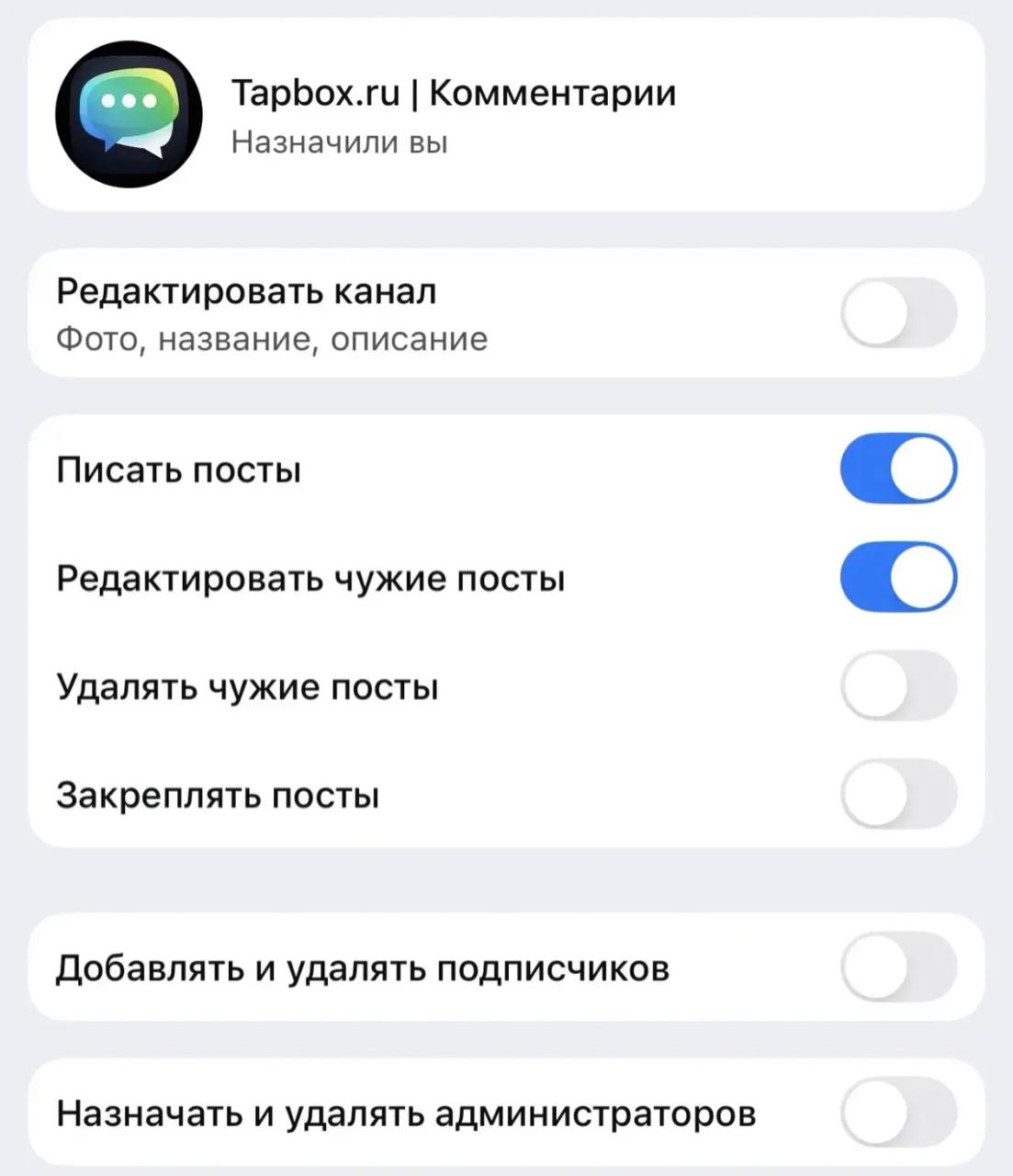Disable Редактировать чужие посты
1013x1176 pixels.
coord(897,578)
